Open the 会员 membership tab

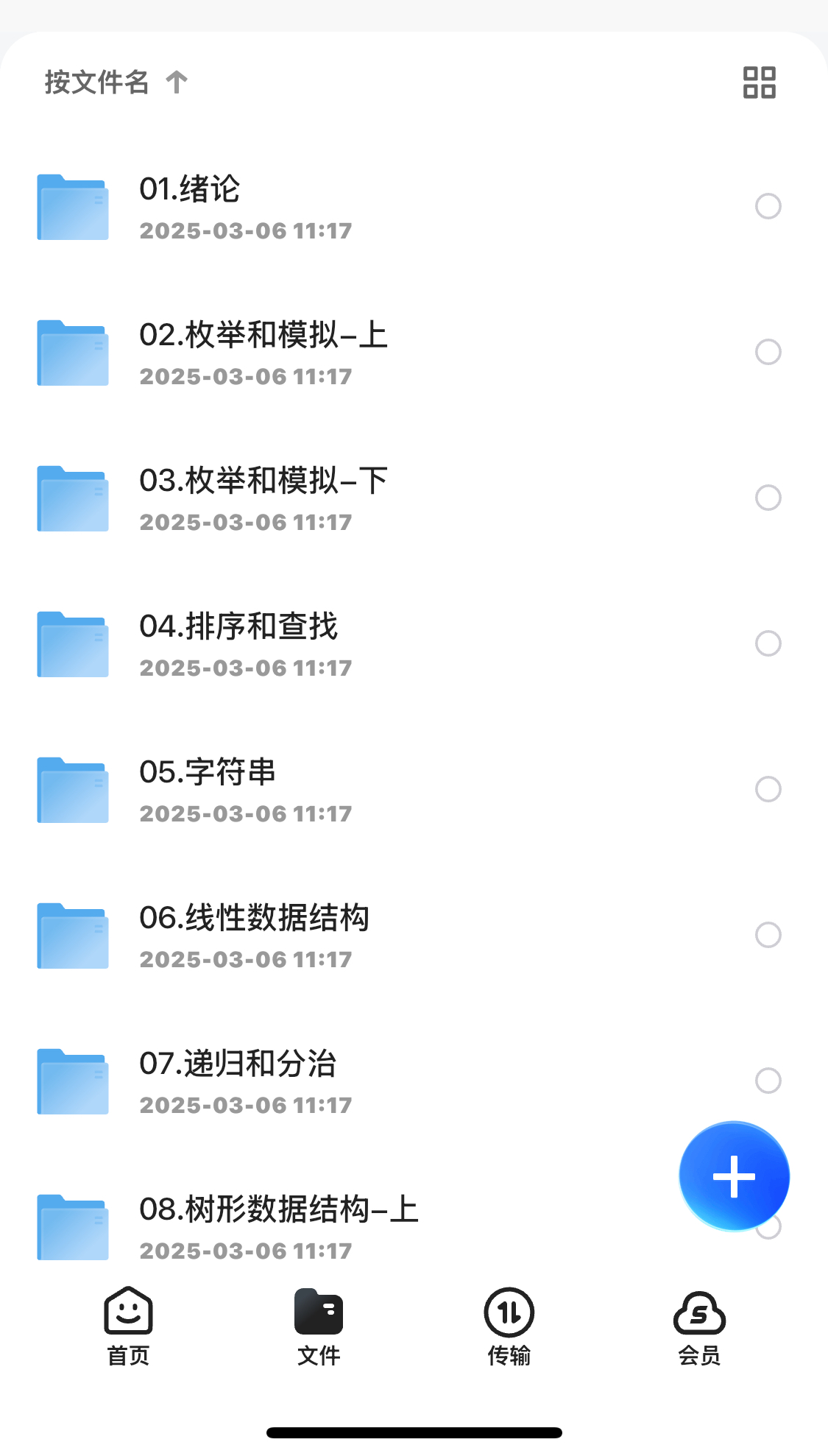click(x=699, y=1326)
